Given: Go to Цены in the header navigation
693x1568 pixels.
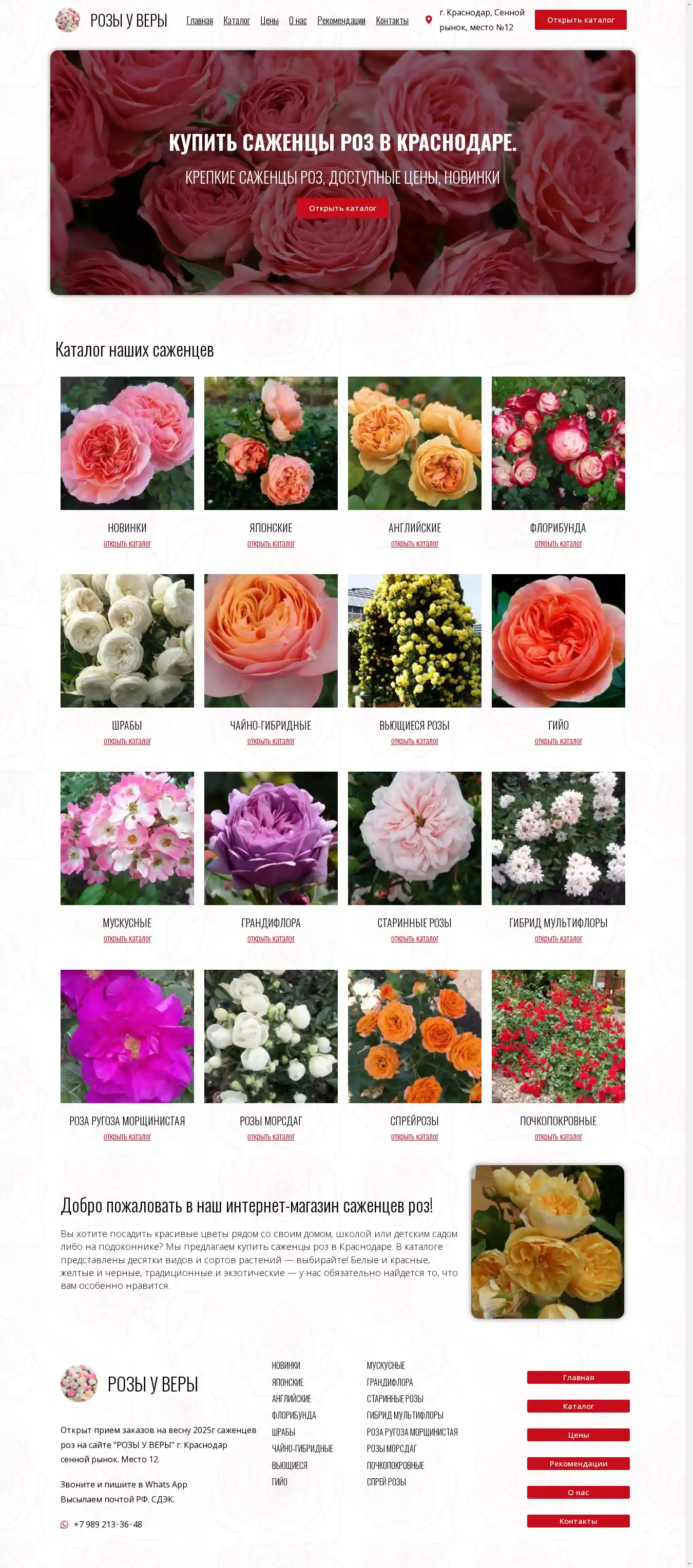Looking at the screenshot, I should point(269,21).
